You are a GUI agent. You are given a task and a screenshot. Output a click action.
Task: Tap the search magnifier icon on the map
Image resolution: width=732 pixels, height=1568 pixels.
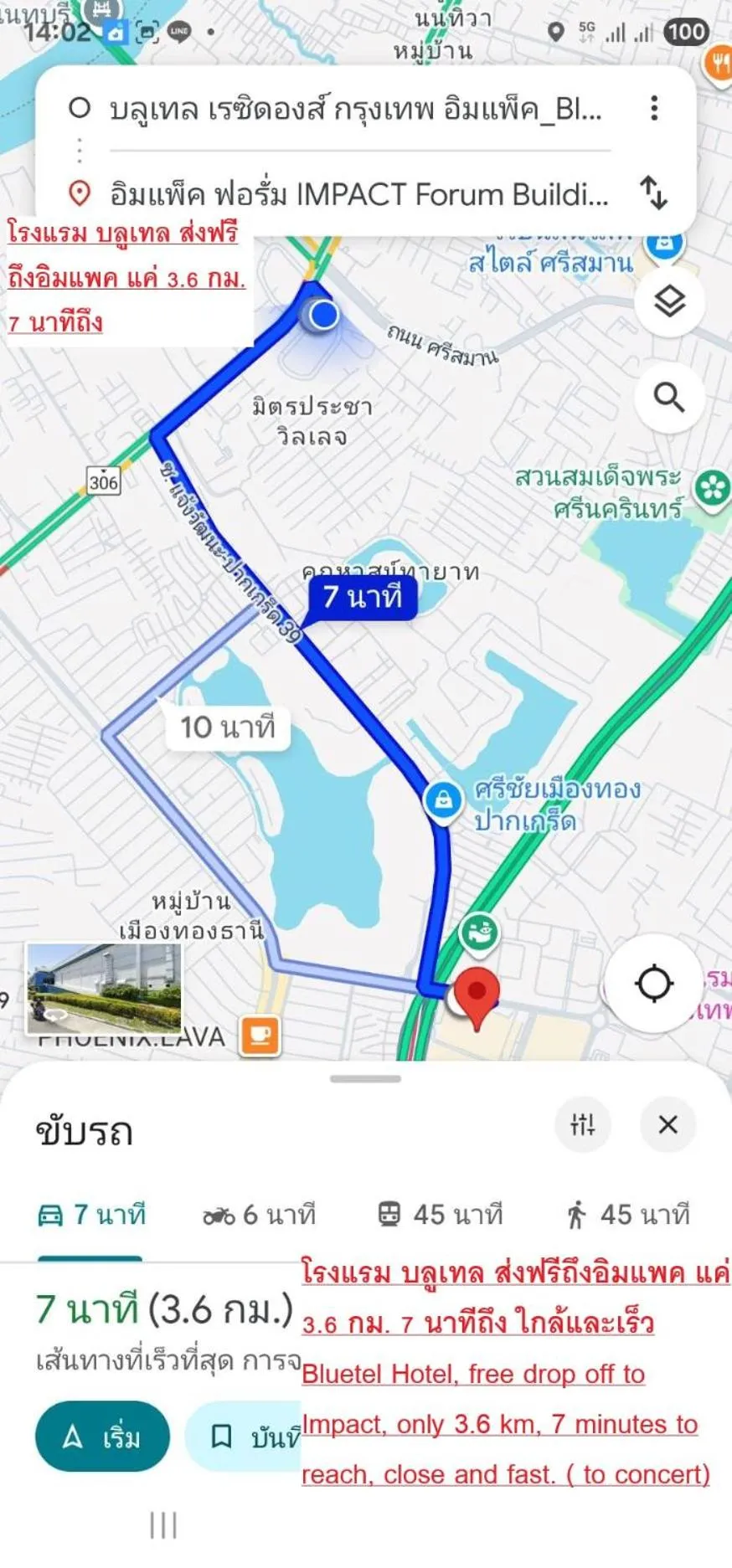(669, 397)
